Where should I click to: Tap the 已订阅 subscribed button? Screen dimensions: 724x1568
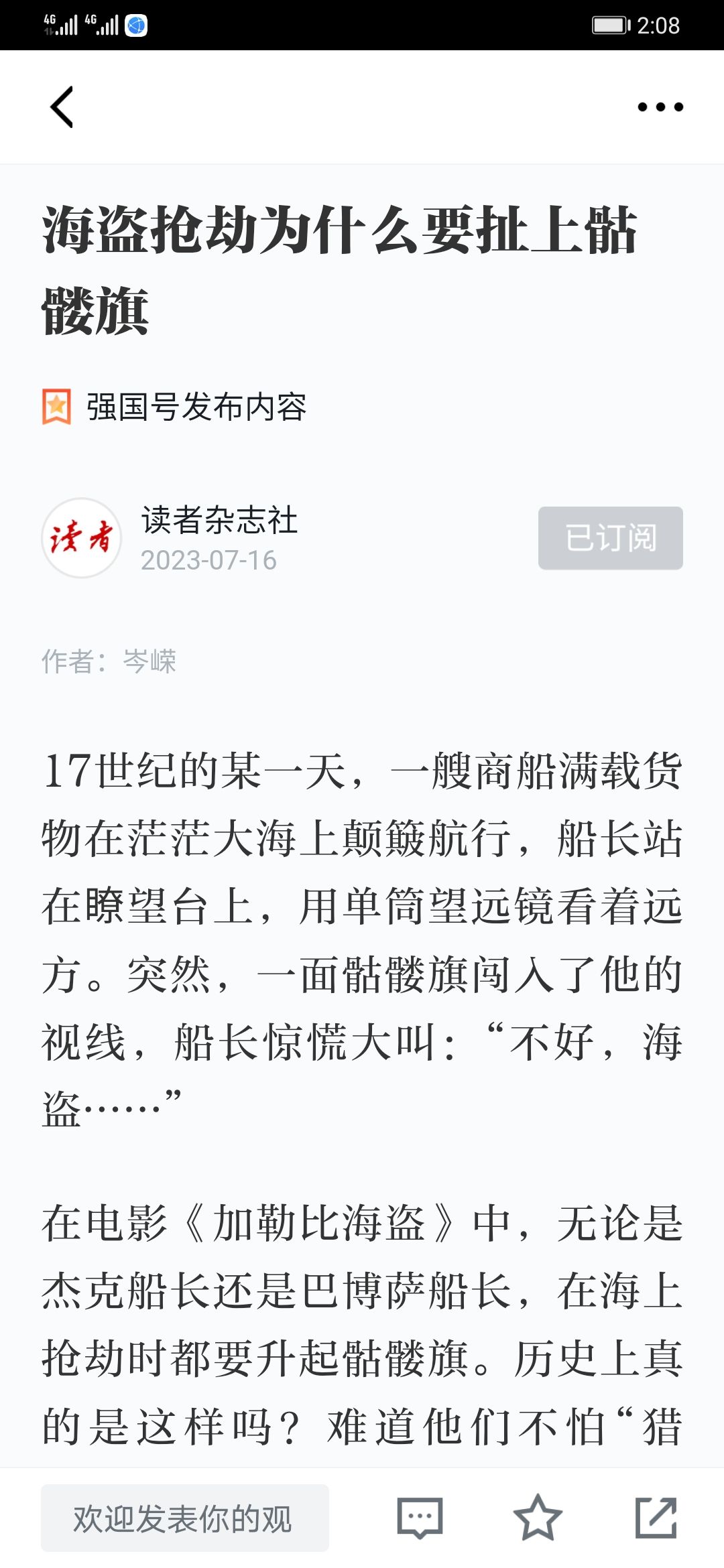[x=611, y=538]
